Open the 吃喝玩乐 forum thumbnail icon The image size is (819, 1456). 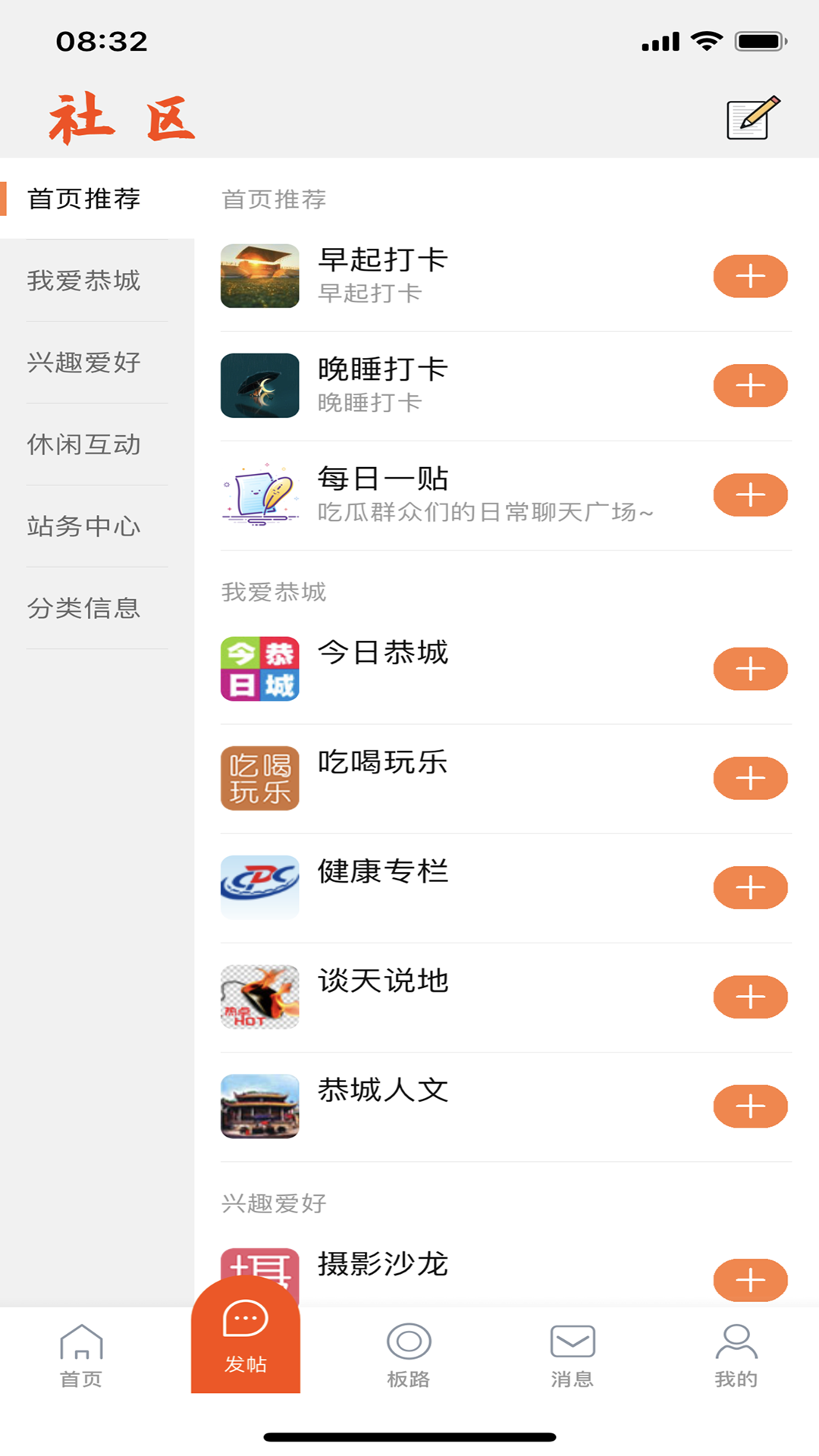[x=259, y=777]
